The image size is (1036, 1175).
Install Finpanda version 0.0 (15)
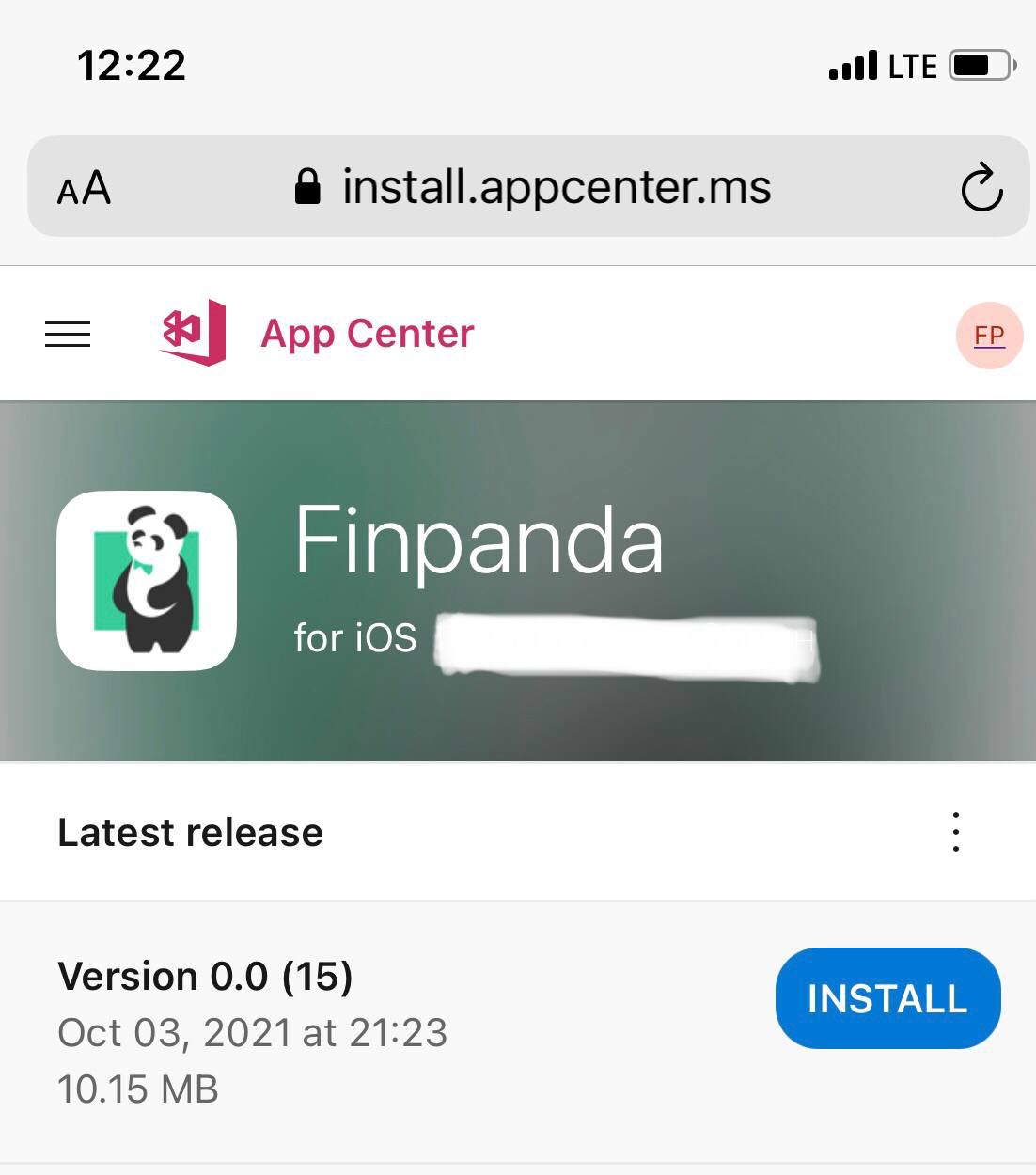click(x=887, y=998)
